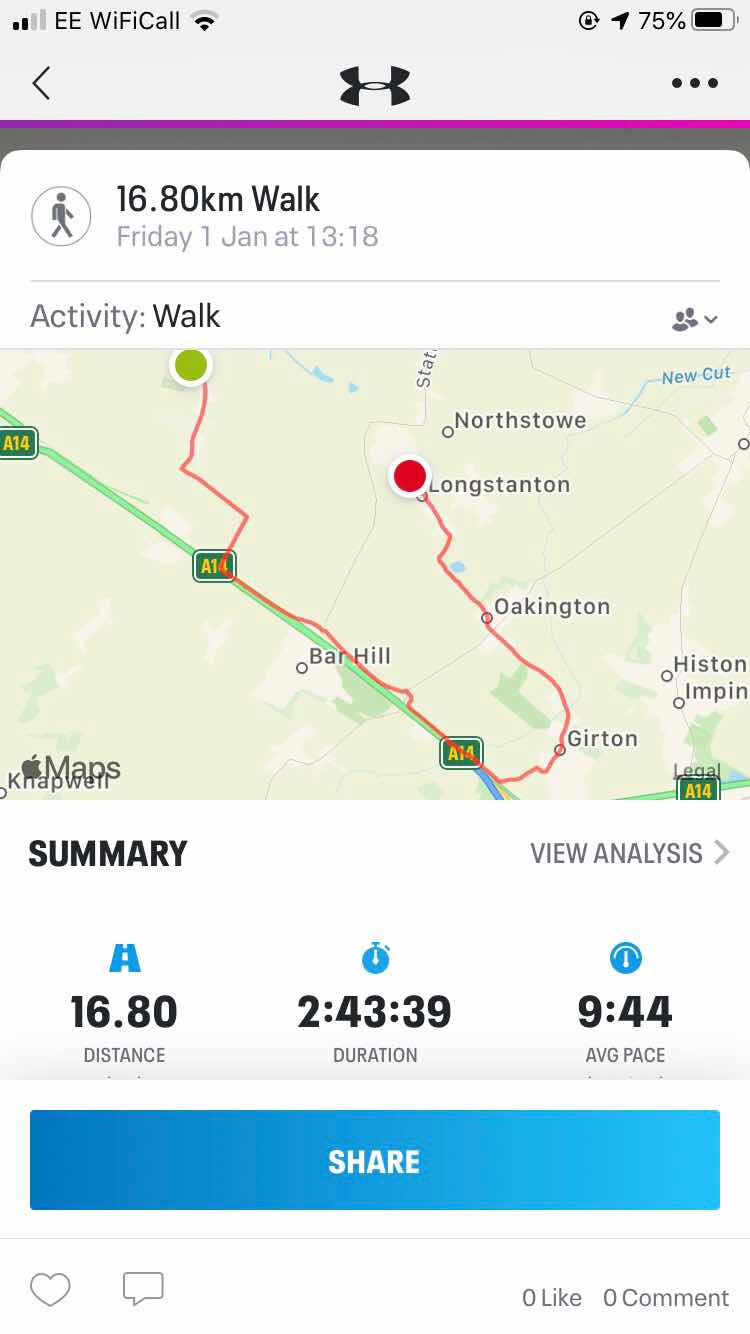Open the walk route map
The height and width of the screenshot is (1334, 750).
(375, 574)
